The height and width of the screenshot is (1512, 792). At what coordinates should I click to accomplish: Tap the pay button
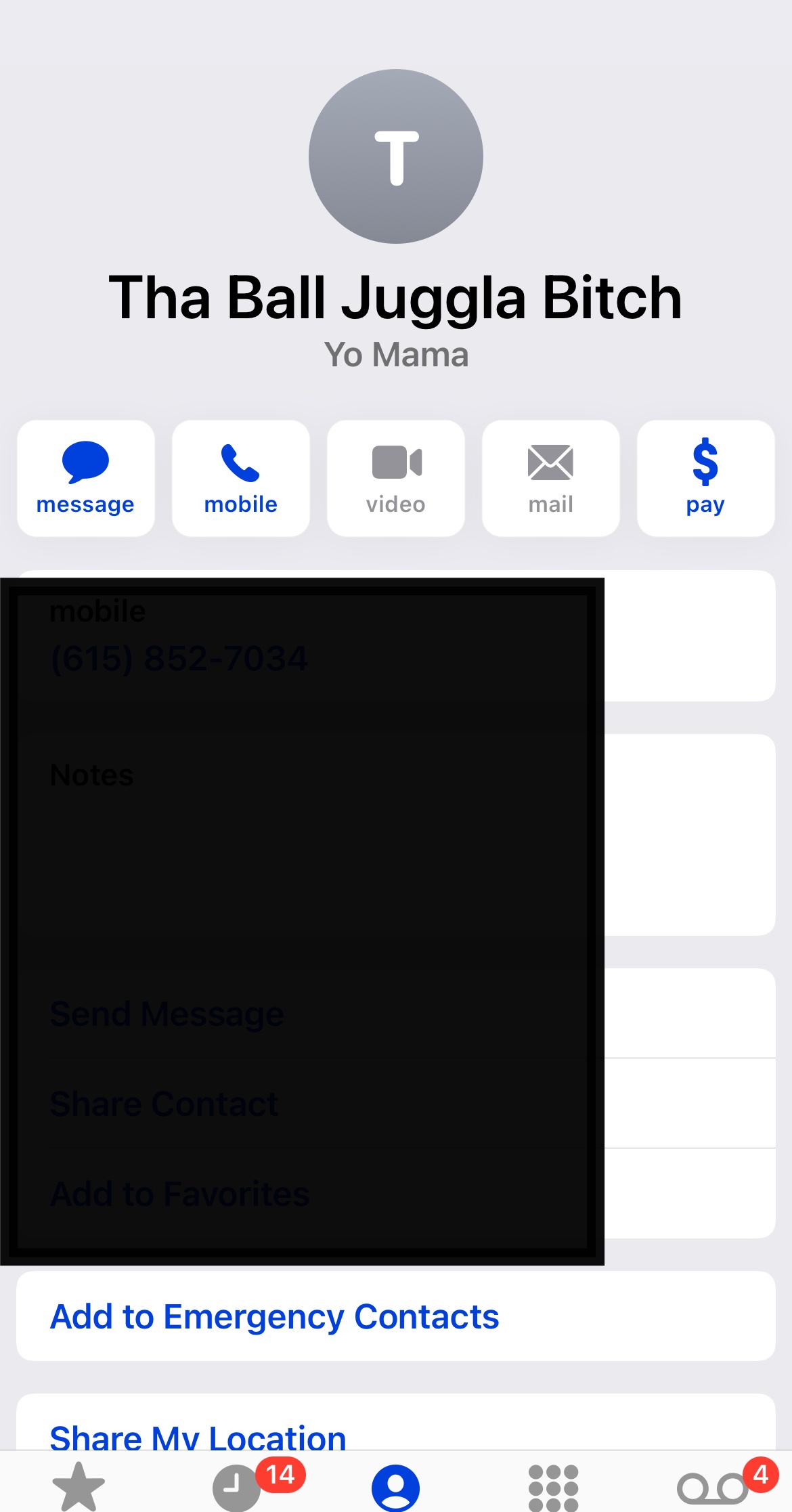coord(705,478)
